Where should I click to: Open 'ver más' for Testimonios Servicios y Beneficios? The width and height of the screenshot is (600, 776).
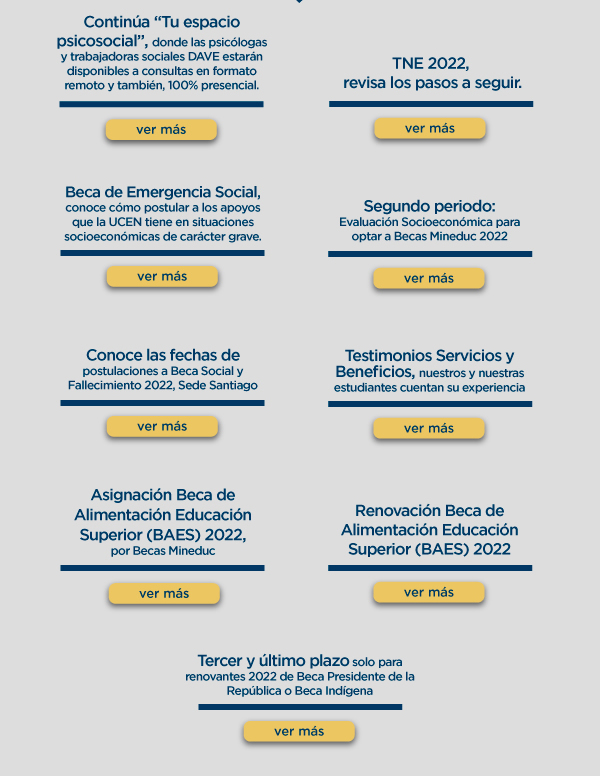(x=428, y=428)
